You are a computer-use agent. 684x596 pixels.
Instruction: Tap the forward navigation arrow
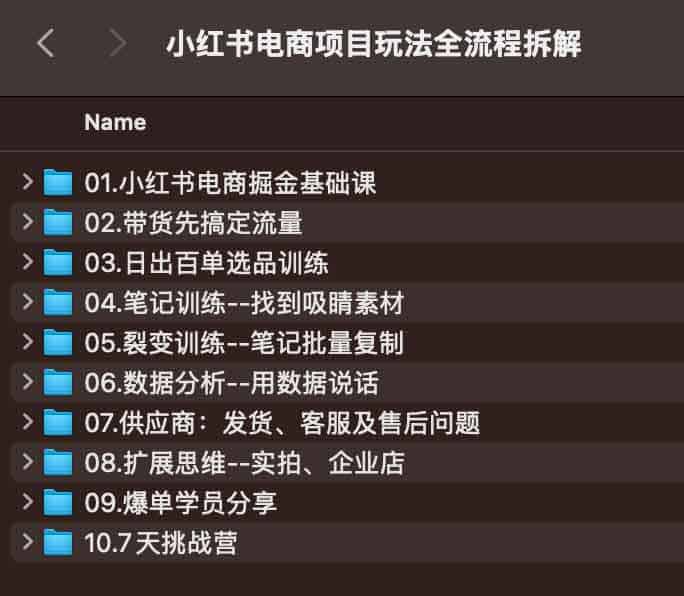coord(117,43)
